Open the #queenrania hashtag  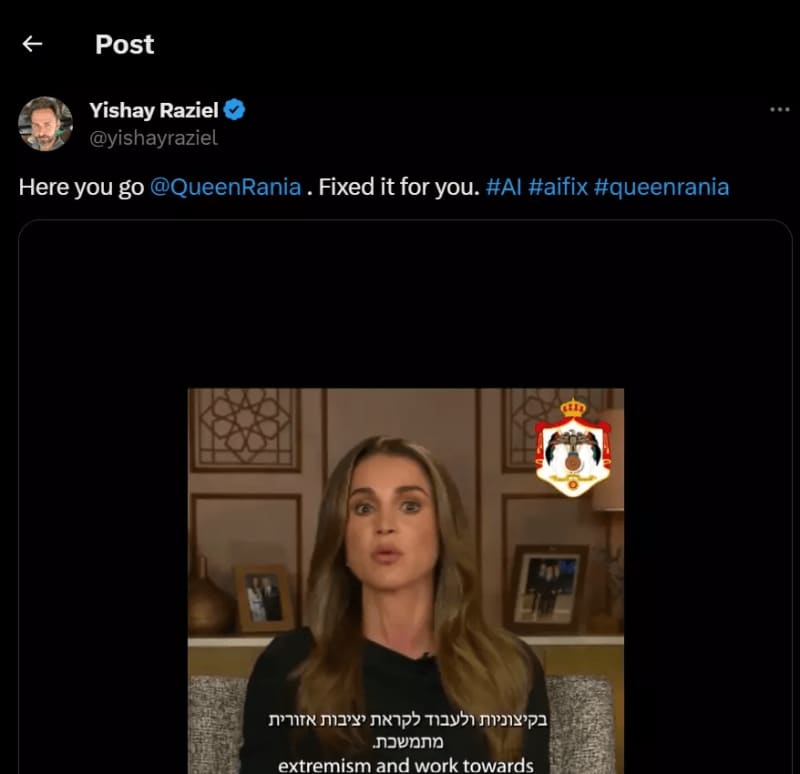[661, 187]
